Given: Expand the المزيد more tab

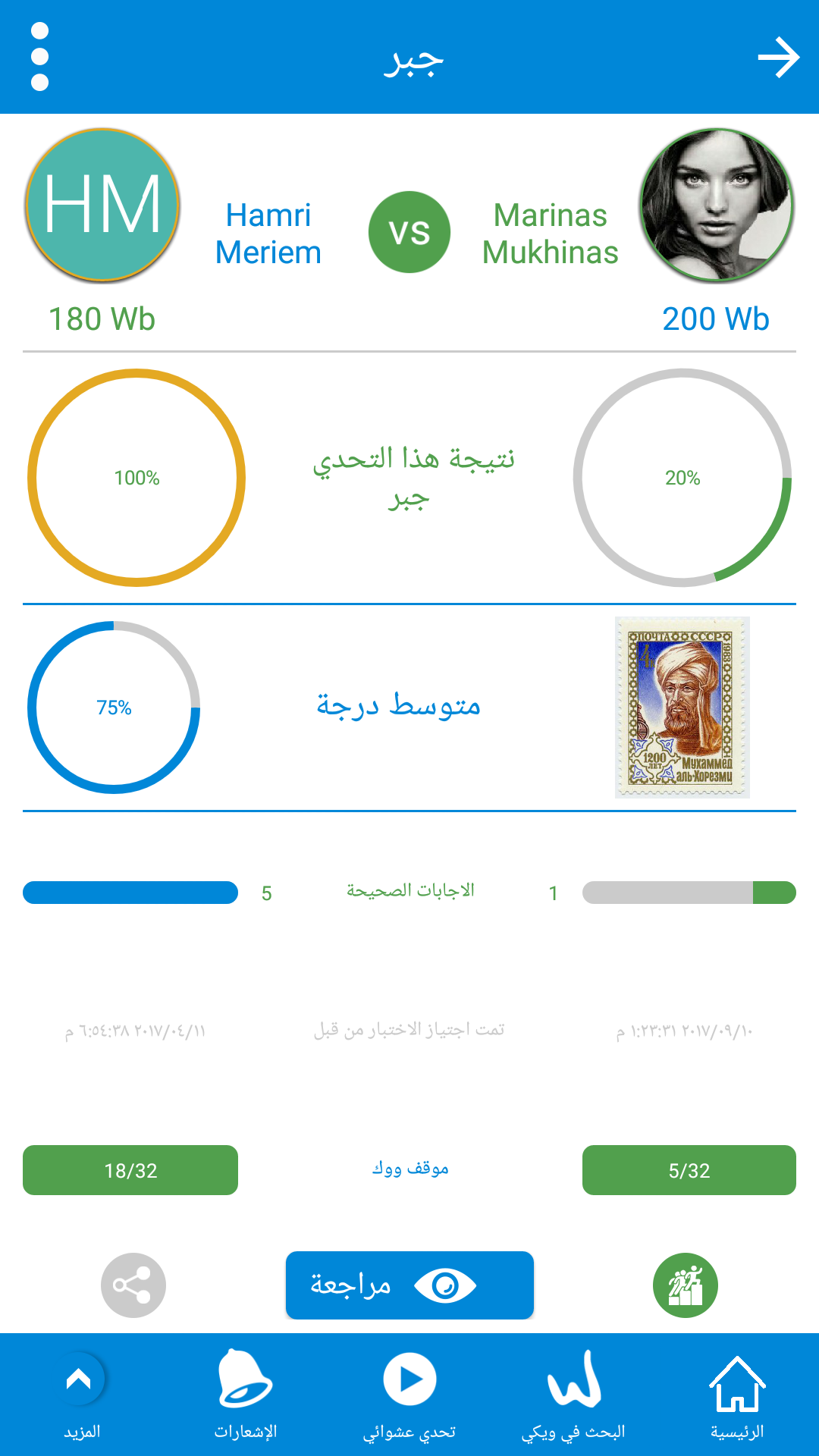Looking at the screenshot, I should tap(82, 1395).
